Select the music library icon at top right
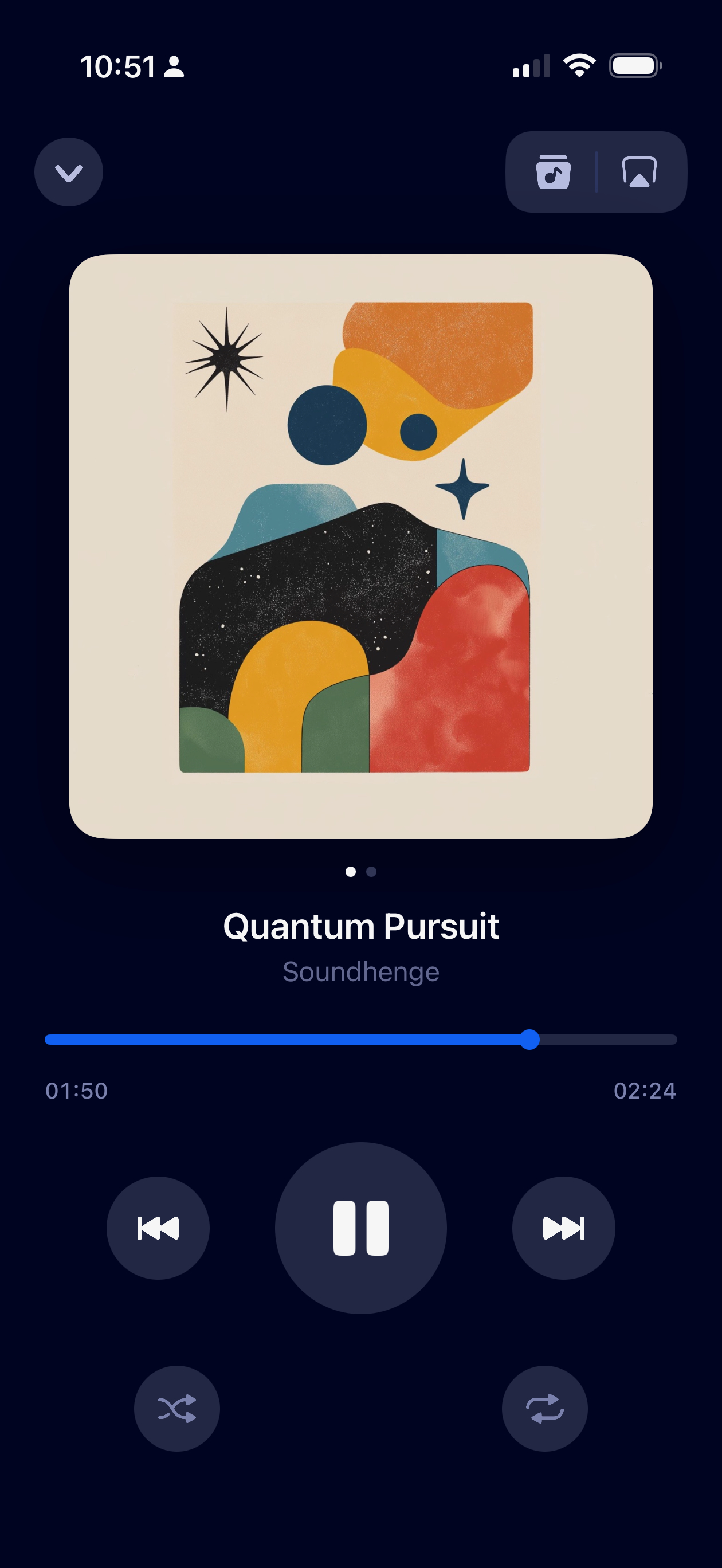722x1568 pixels. pyautogui.click(x=555, y=172)
